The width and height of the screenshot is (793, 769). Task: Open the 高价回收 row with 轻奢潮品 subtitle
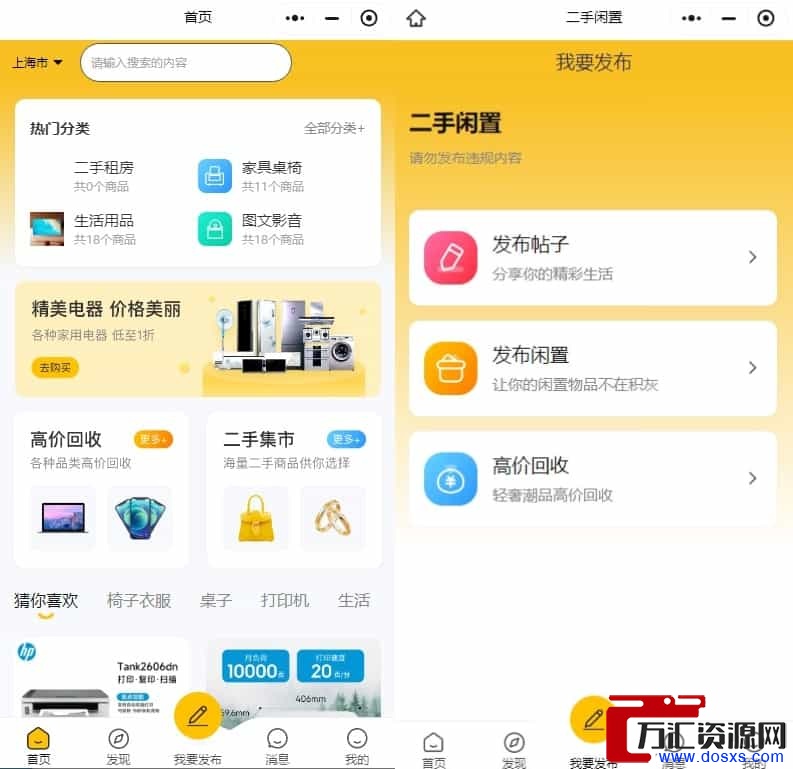click(592, 479)
